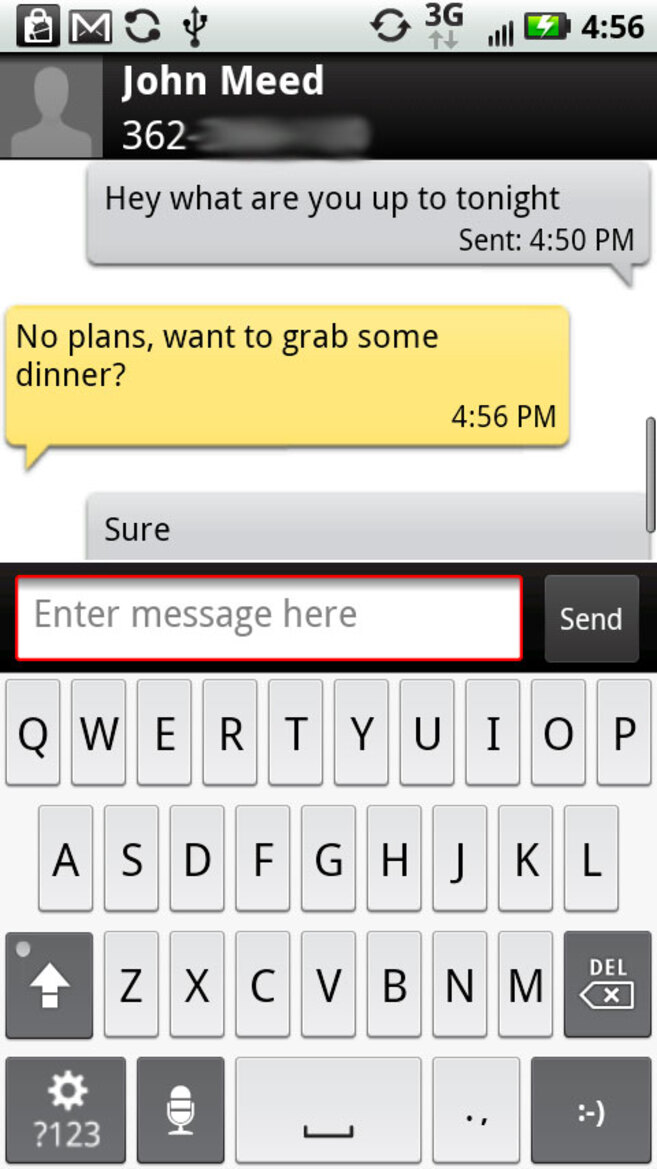This screenshot has width=657, height=1169.
Task: Tap the shift key on the keyboard
Action: pyautogui.click(x=49, y=986)
